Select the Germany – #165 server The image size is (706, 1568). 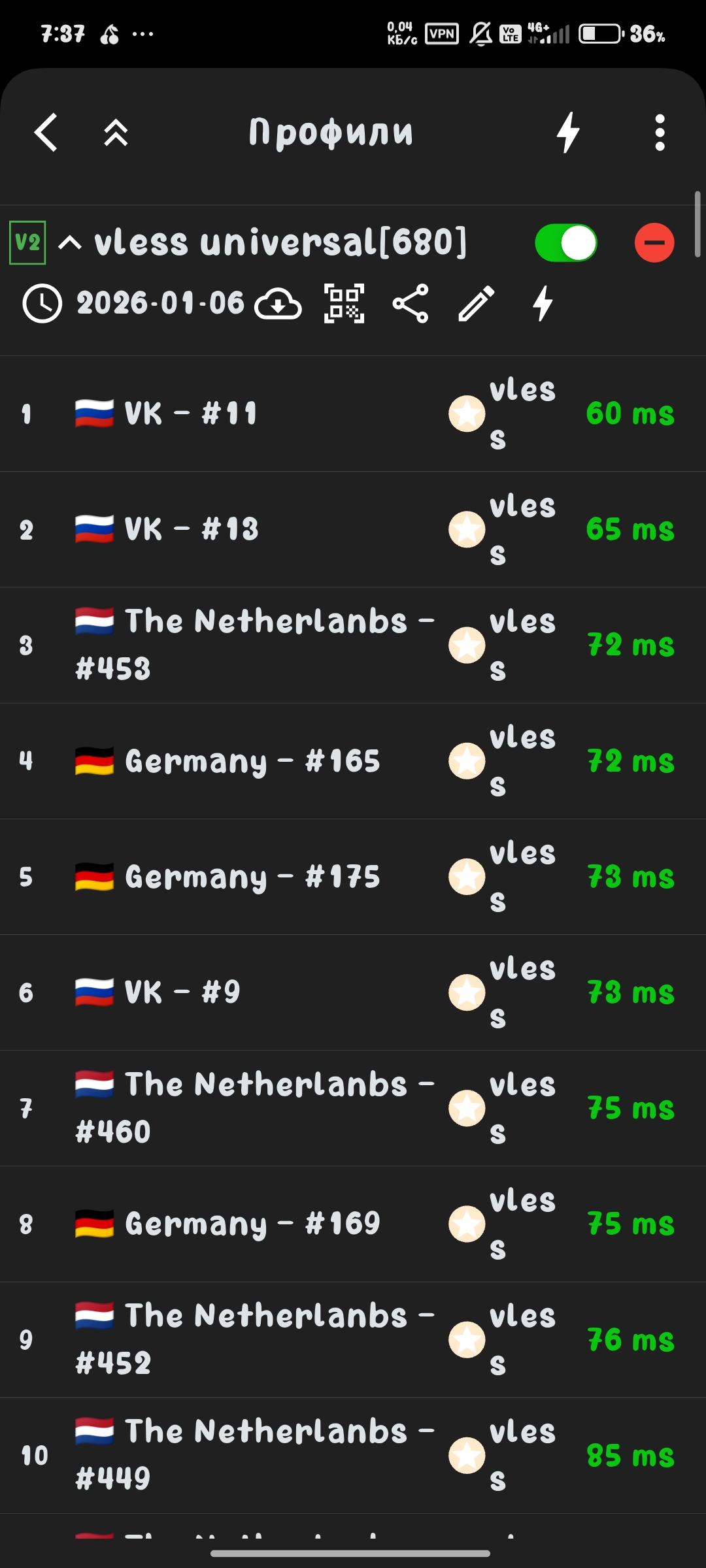(252, 761)
